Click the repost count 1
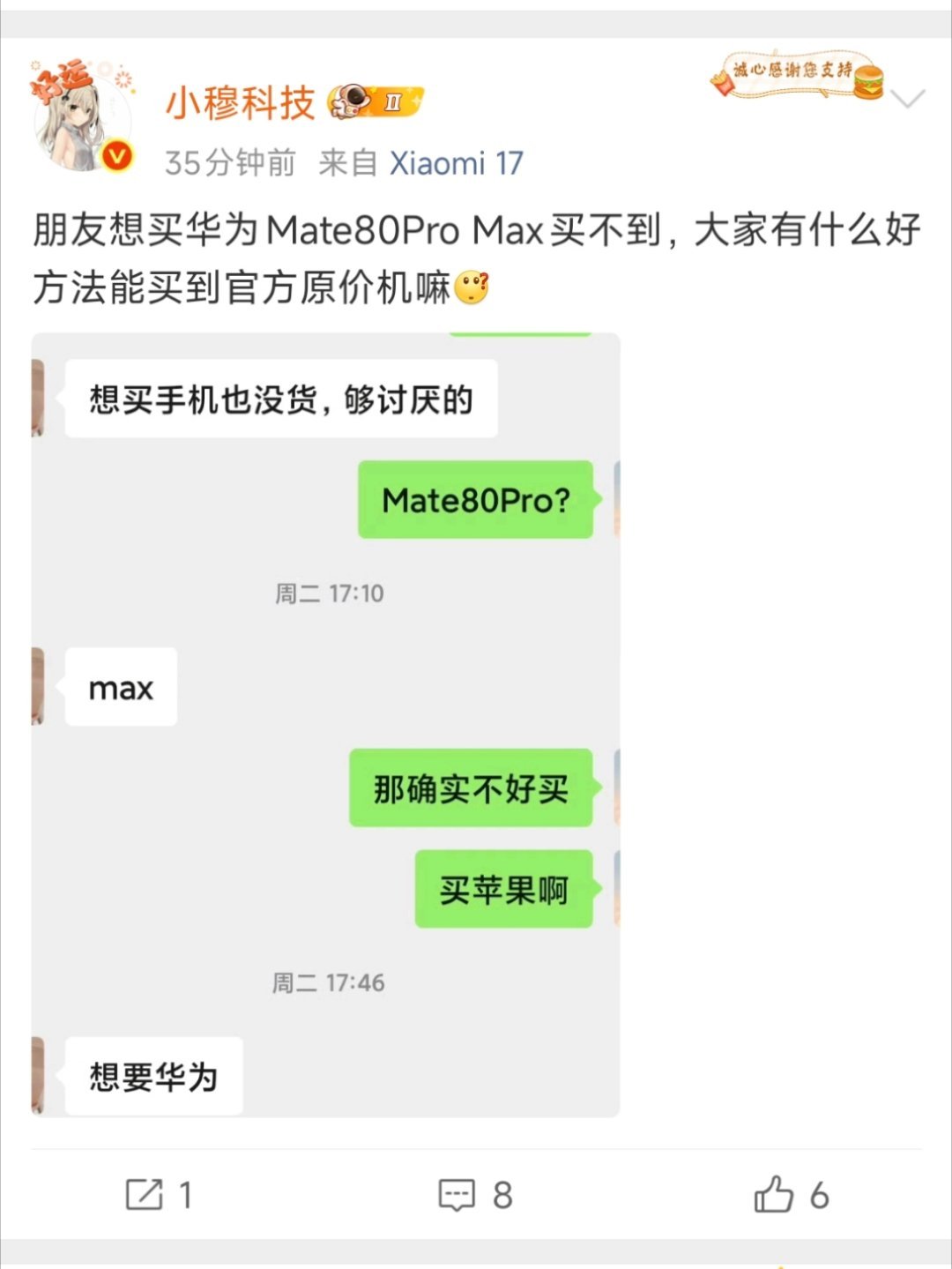The height and width of the screenshot is (1269, 952). [x=187, y=1194]
